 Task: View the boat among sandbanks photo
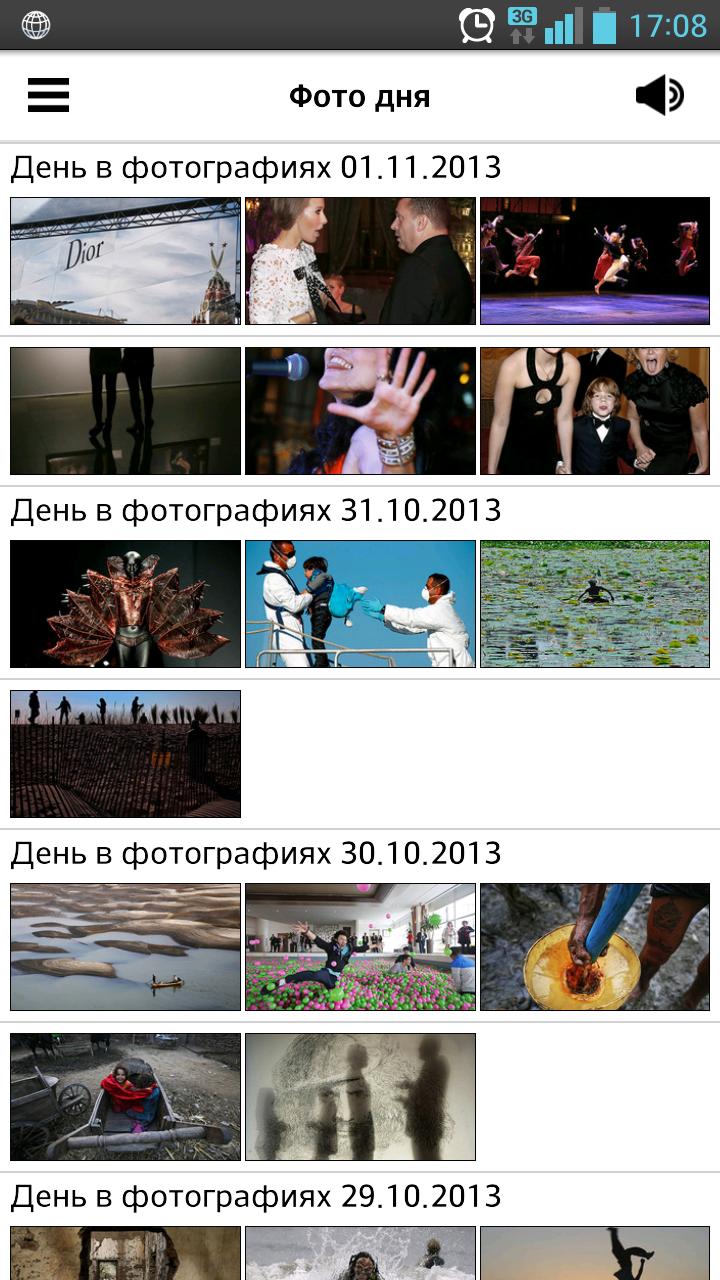[125, 947]
